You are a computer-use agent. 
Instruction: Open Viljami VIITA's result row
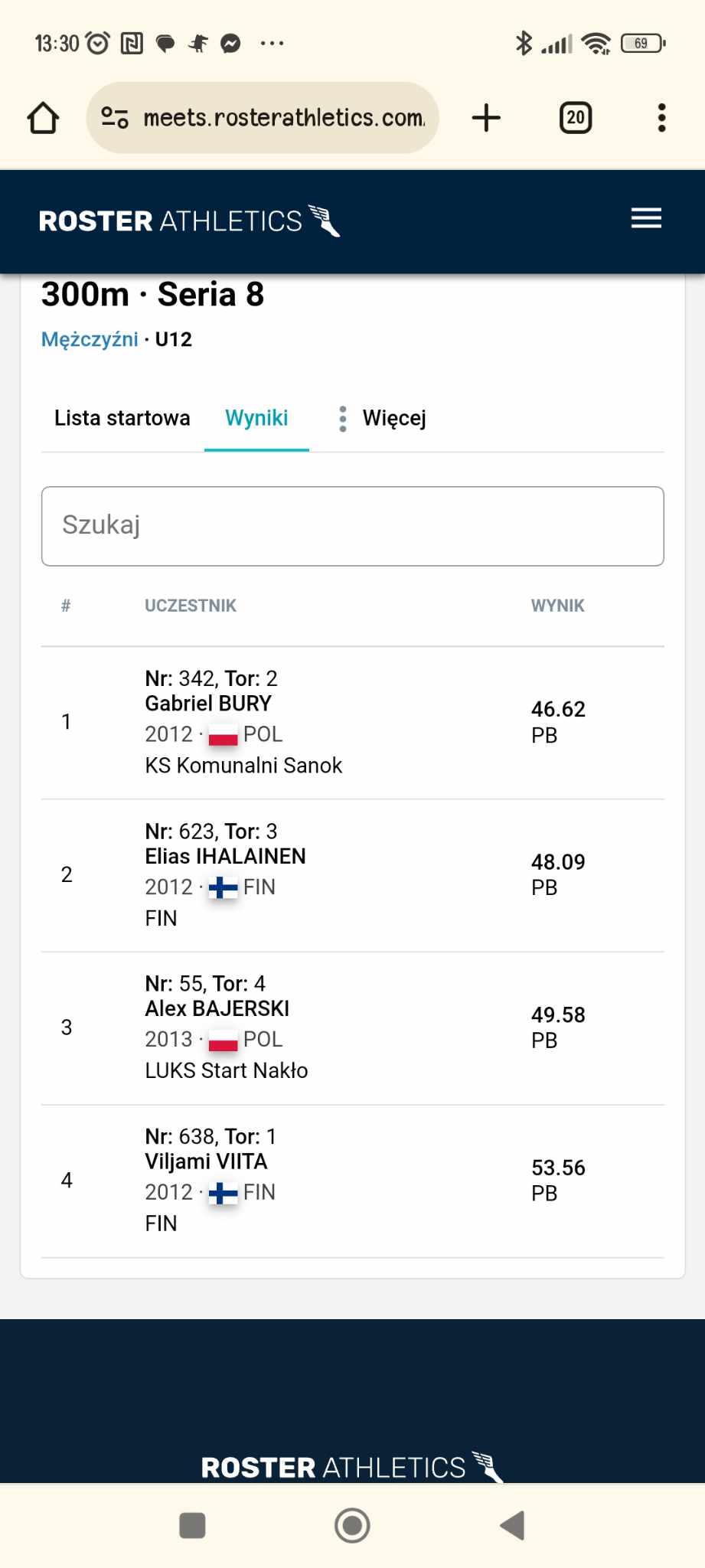click(x=352, y=1181)
